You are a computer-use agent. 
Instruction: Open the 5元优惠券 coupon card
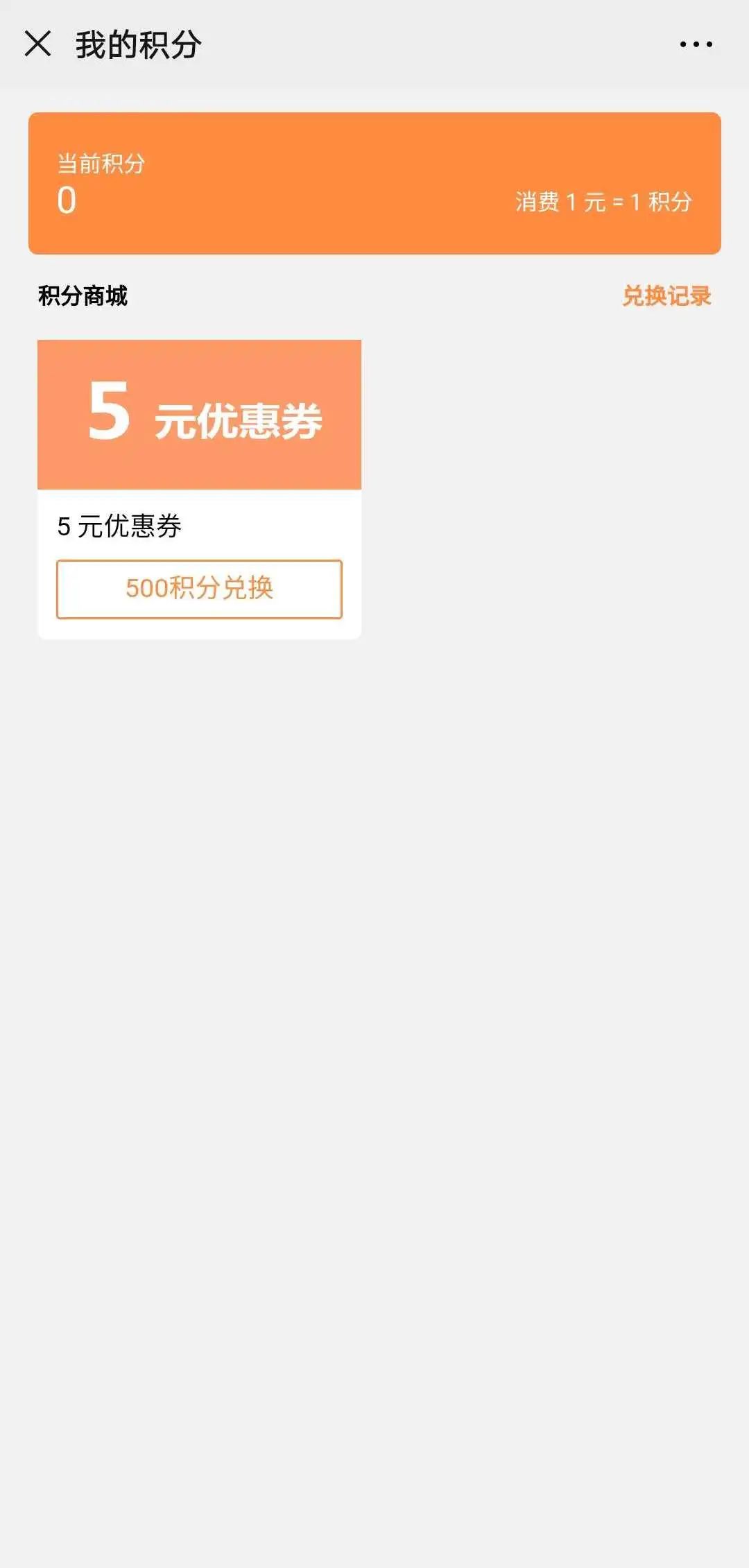click(199, 416)
